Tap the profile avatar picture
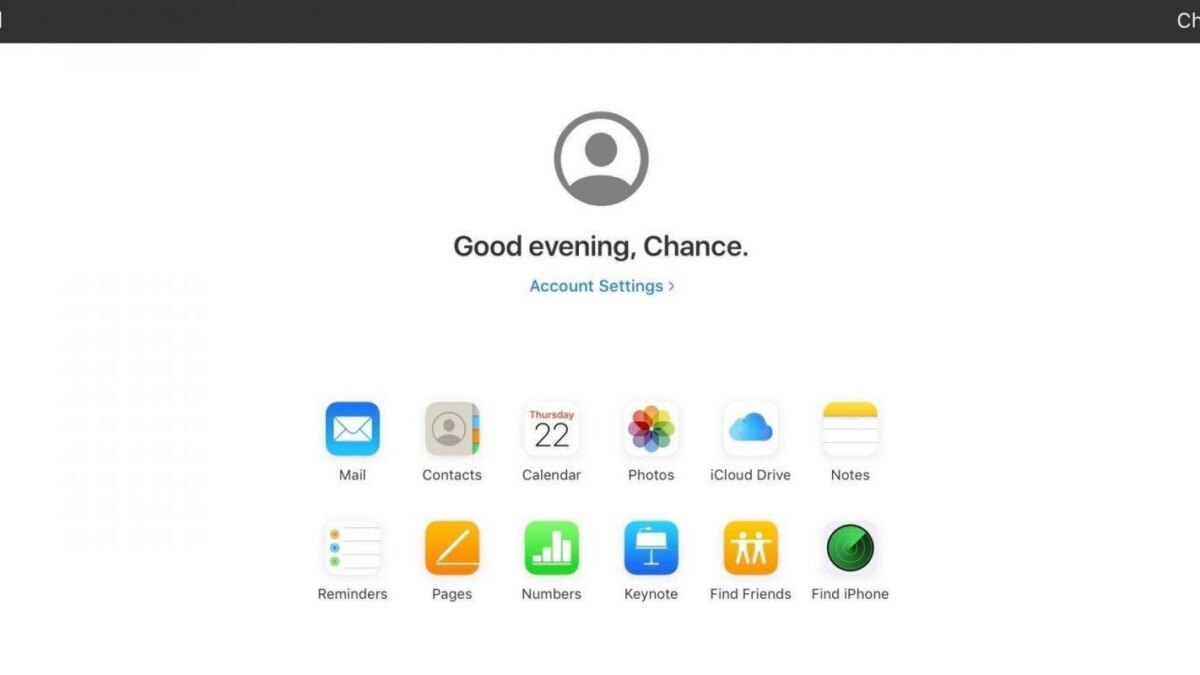The image size is (1200, 675). [601, 159]
